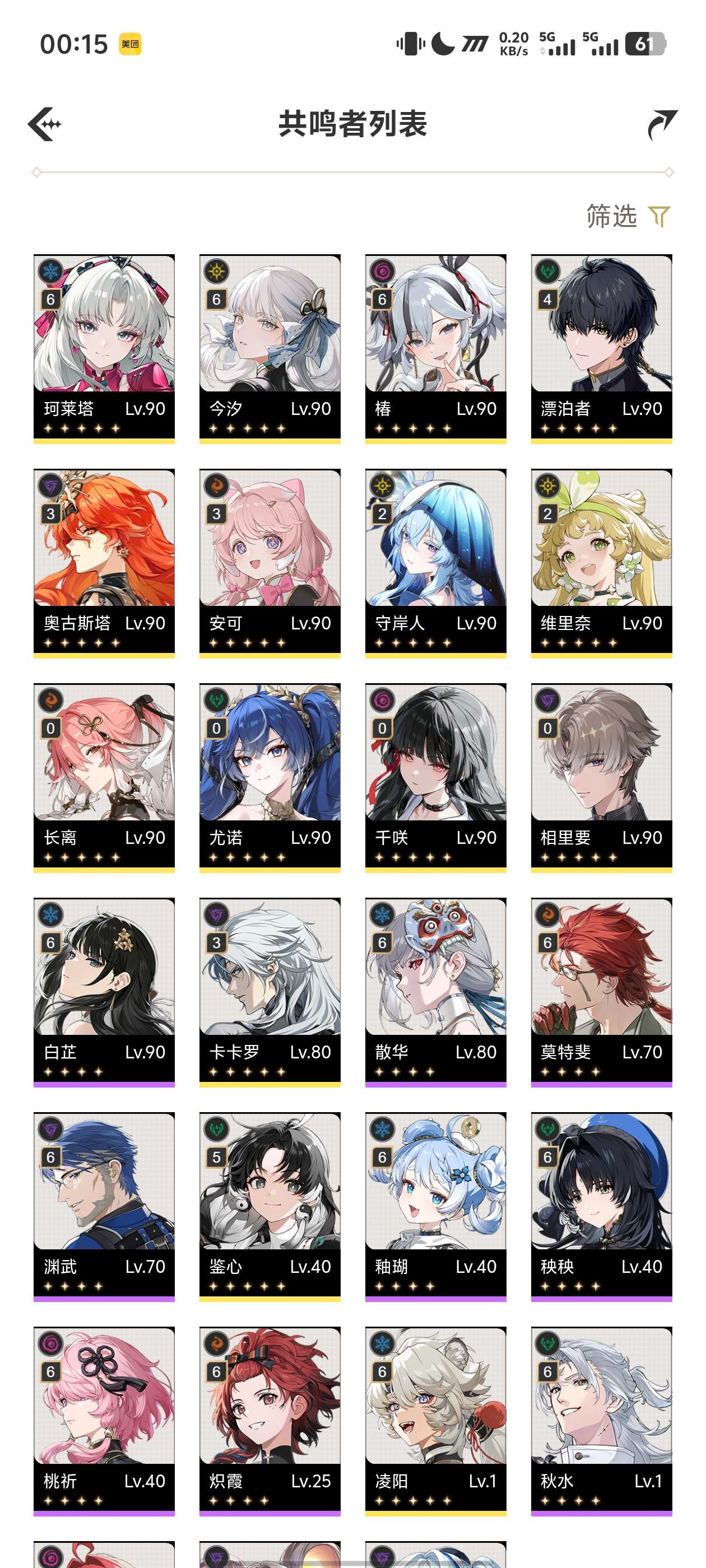View 椿 character details
This screenshot has width=706, height=1568.
click(x=435, y=349)
